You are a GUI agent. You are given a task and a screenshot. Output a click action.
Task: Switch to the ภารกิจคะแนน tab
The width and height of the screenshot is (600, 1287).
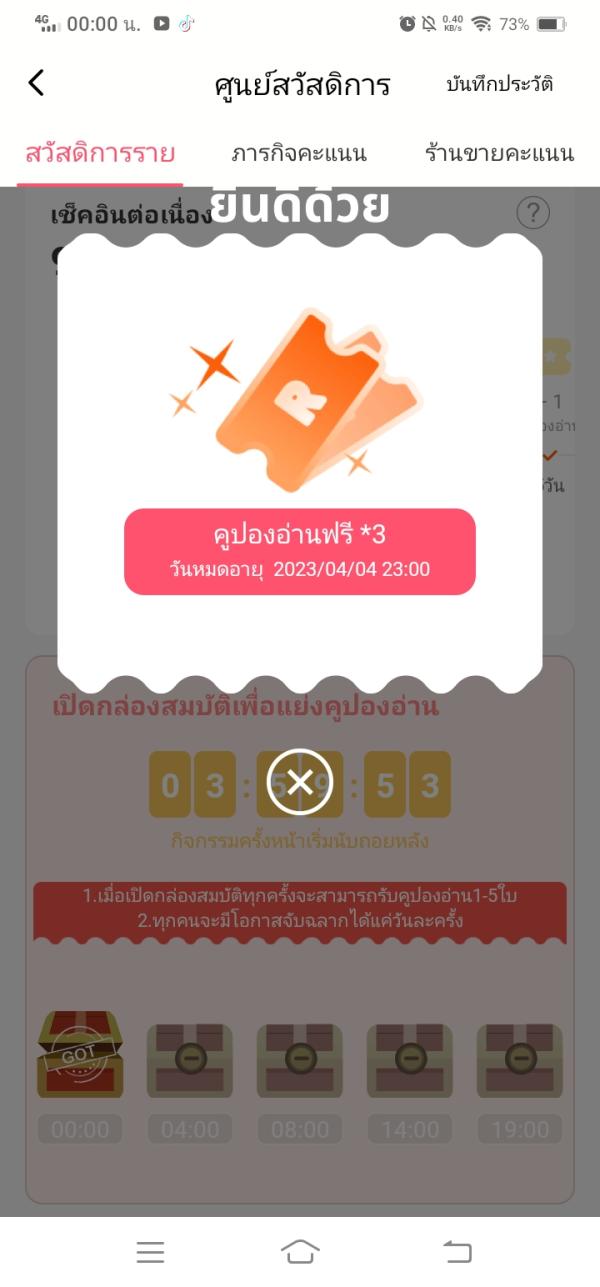(x=299, y=153)
